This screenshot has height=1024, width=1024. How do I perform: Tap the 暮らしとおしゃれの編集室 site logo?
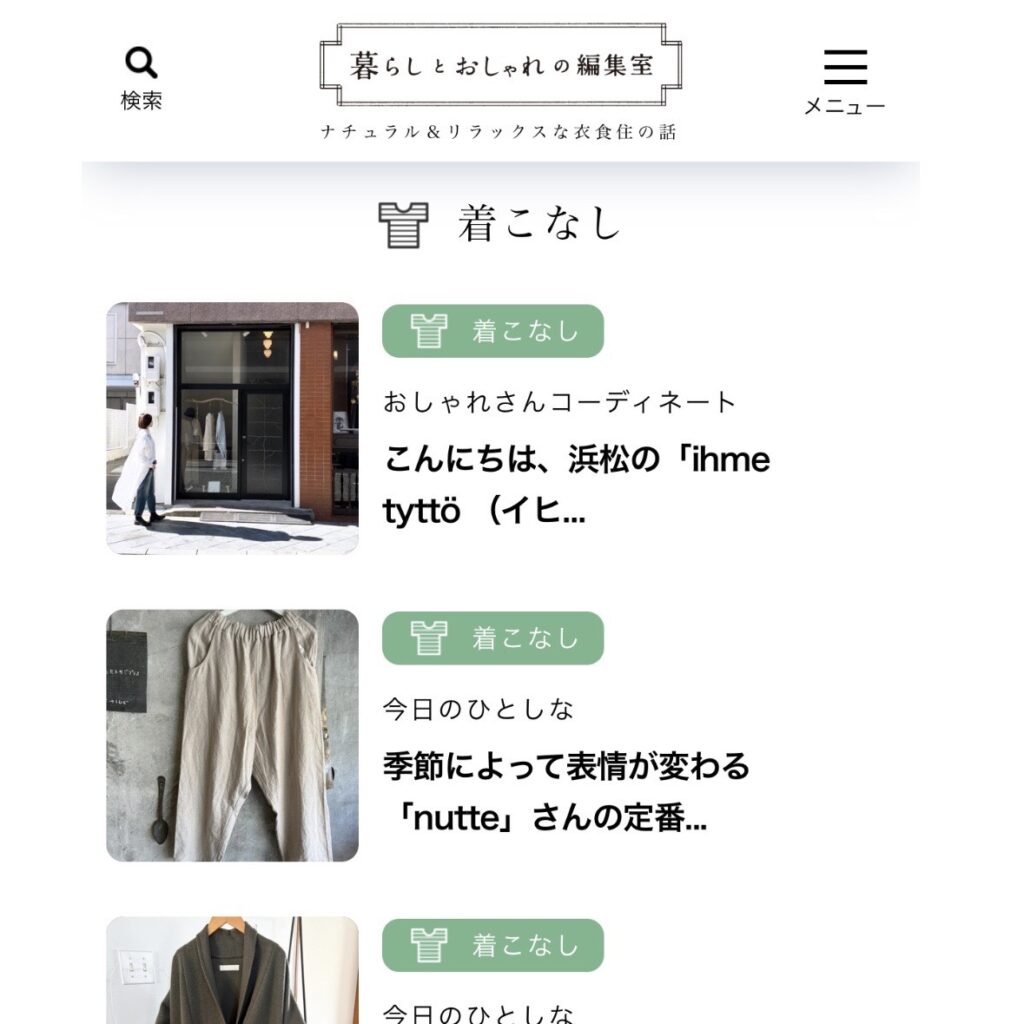(500, 67)
